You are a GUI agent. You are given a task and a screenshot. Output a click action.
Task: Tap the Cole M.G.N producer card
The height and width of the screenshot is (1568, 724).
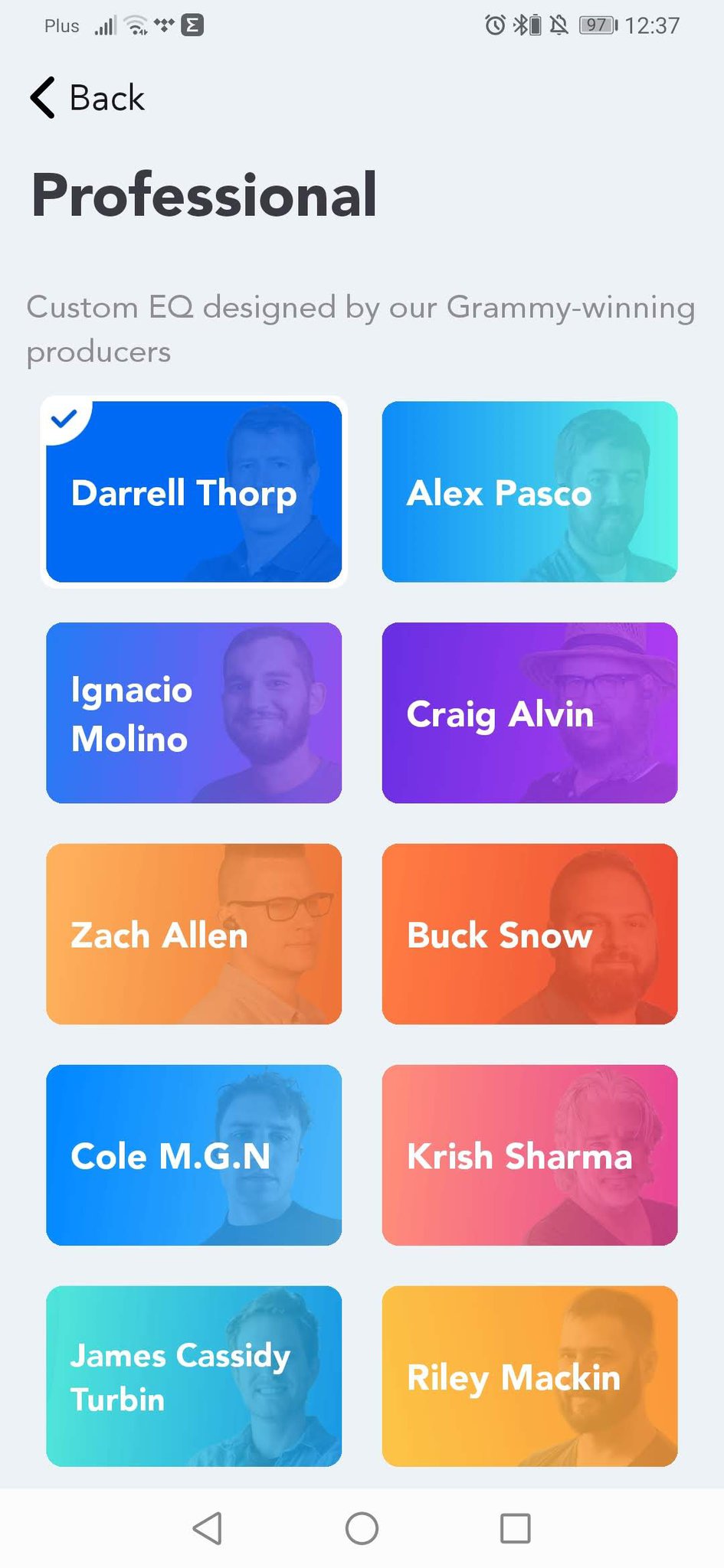tap(194, 1155)
